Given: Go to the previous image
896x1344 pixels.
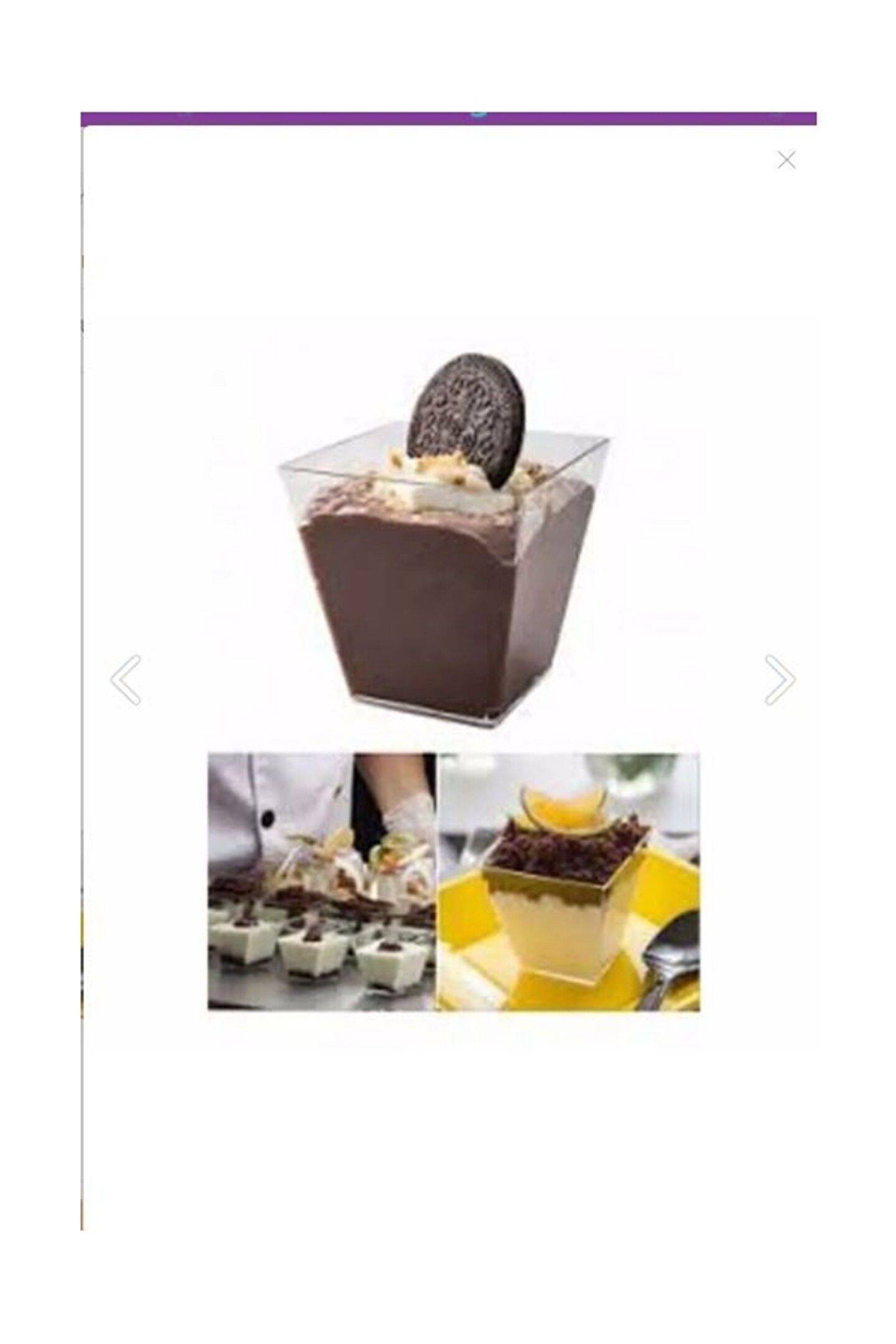Looking at the screenshot, I should click(x=126, y=679).
